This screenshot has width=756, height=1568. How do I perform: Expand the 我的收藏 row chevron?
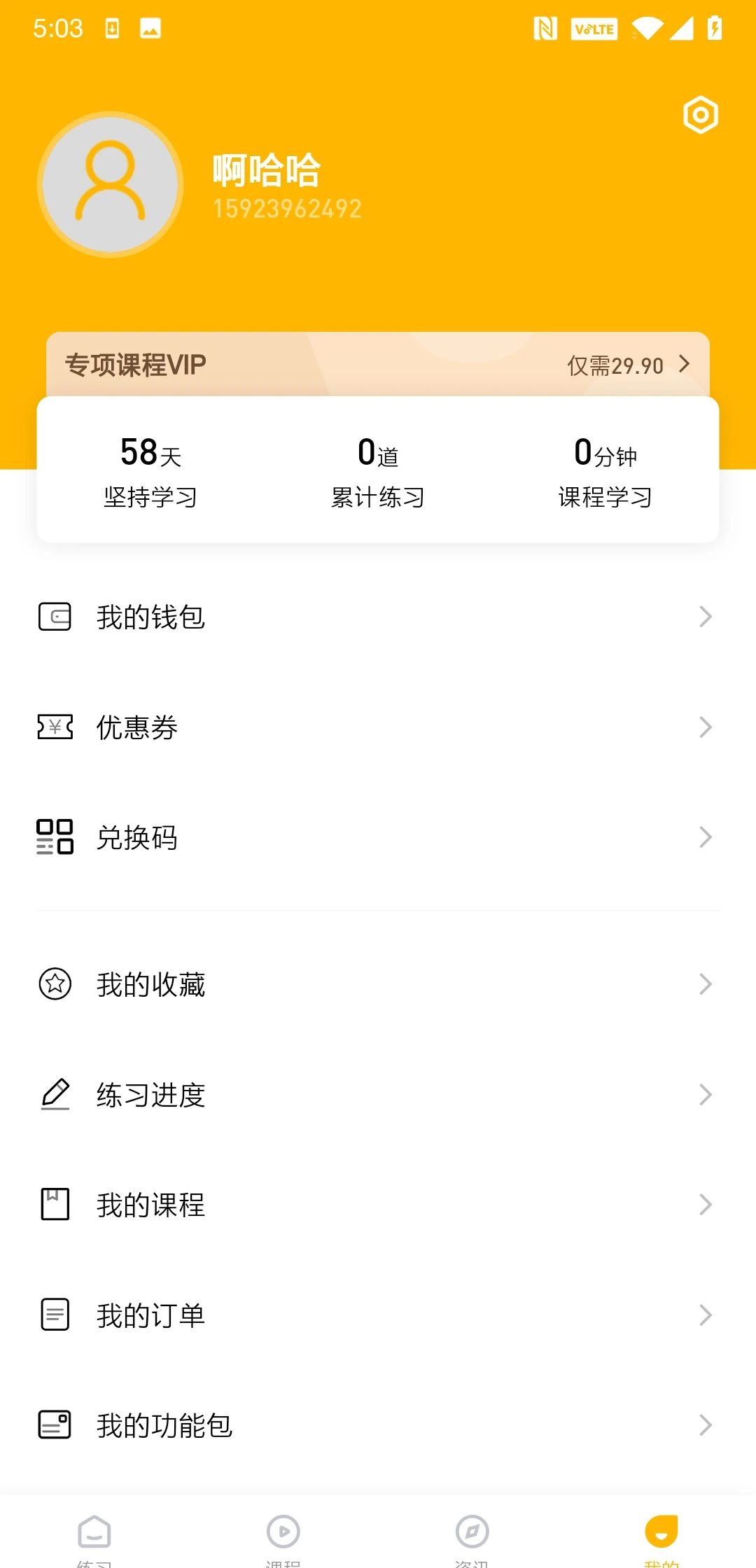coord(705,984)
